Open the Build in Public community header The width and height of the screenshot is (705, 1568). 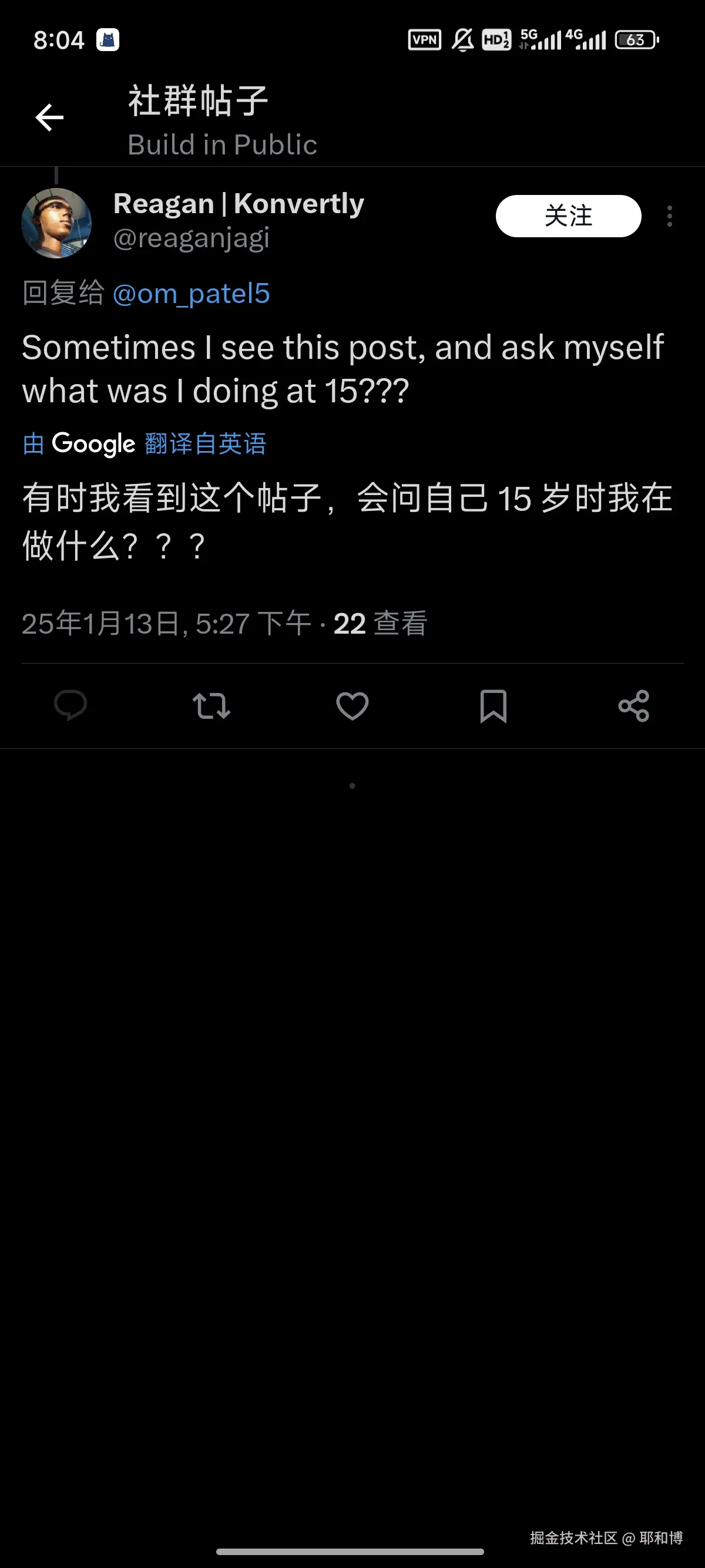221,144
